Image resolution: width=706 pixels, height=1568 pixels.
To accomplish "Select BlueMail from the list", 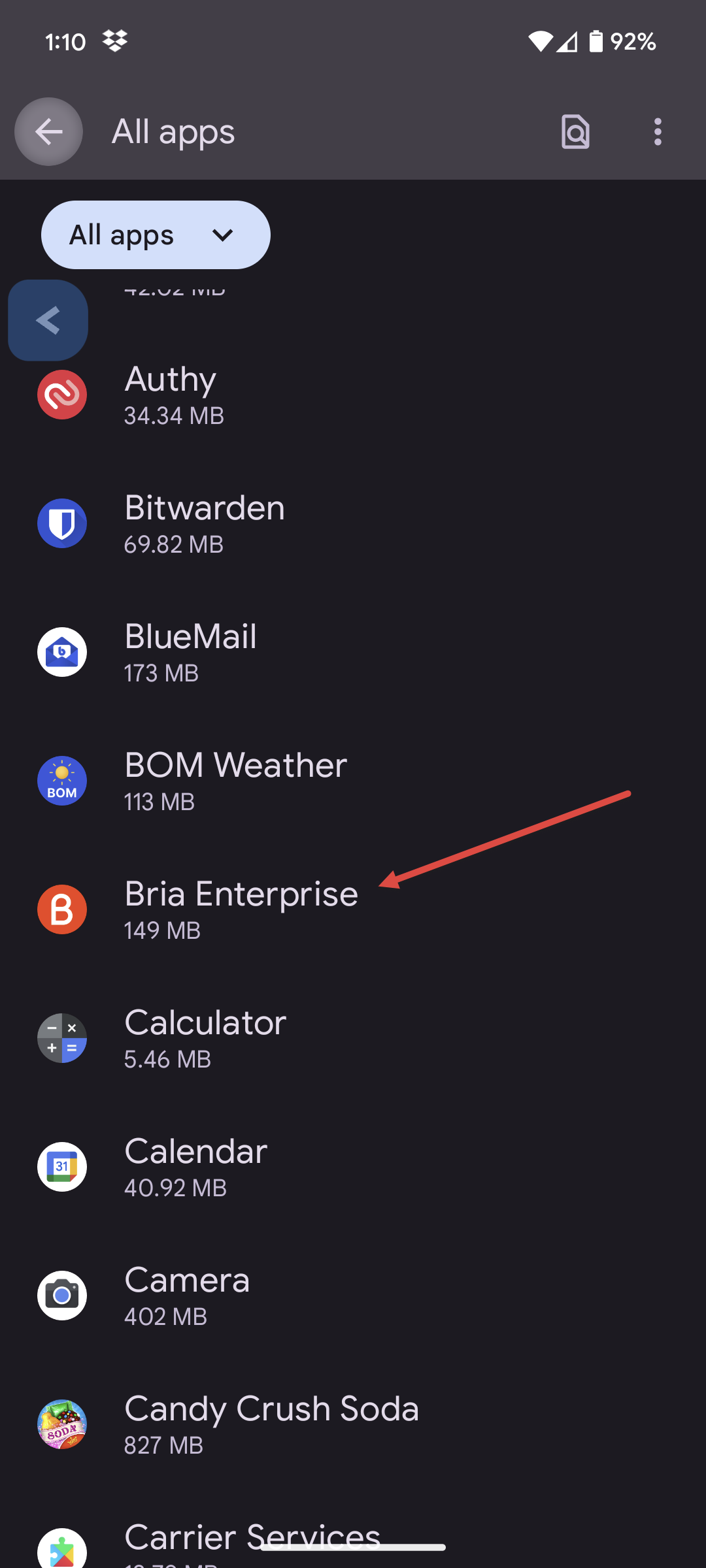I will (x=353, y=652).
